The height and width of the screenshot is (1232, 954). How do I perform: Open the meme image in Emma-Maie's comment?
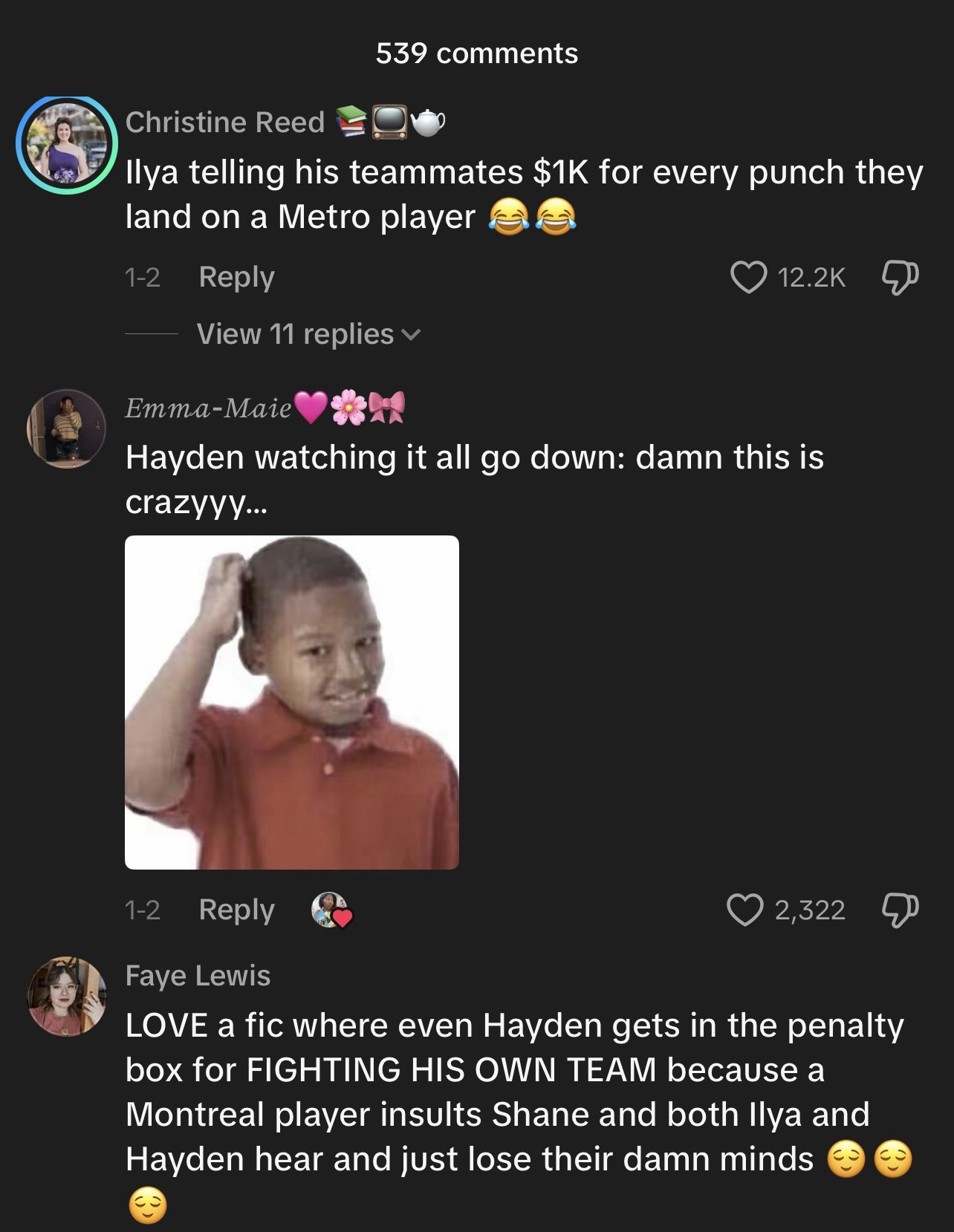tap(292, 702)
